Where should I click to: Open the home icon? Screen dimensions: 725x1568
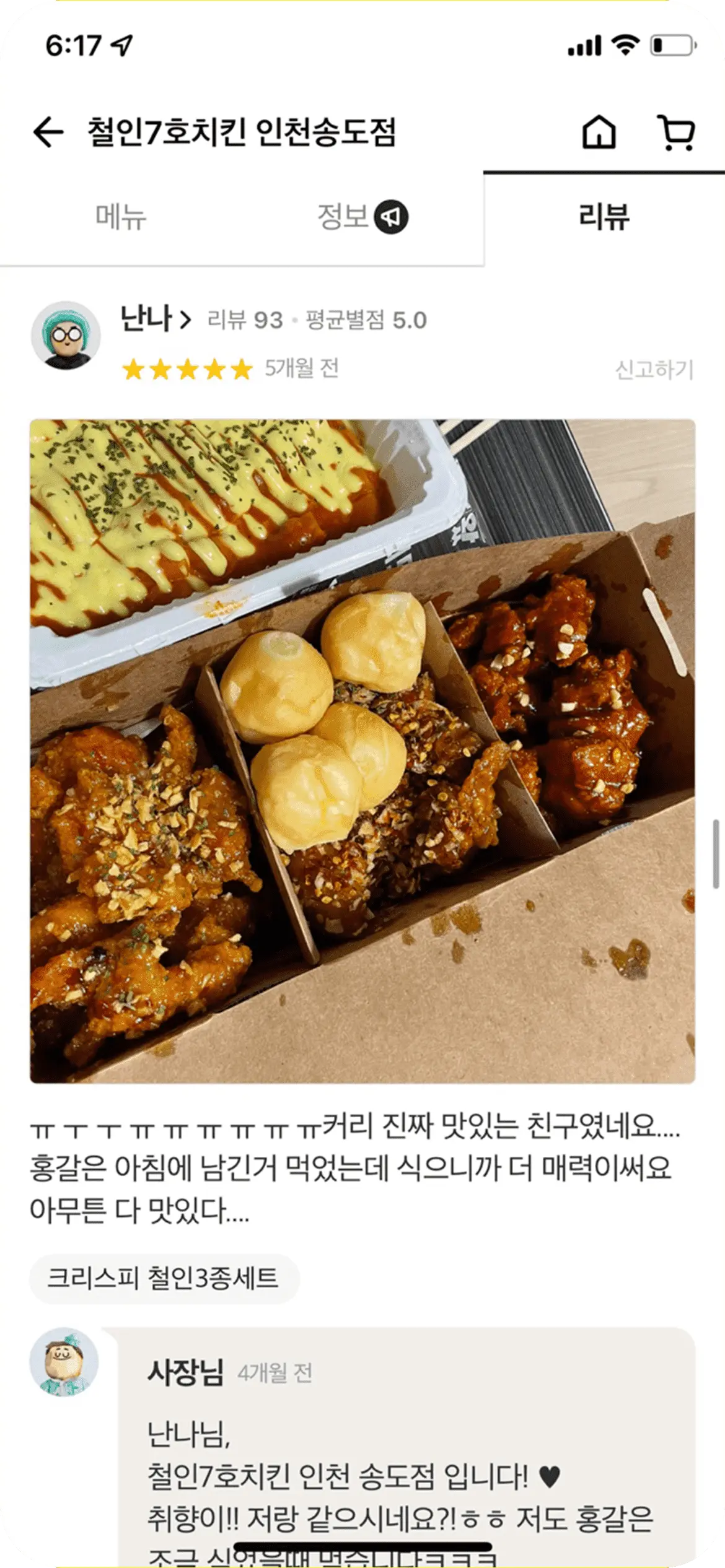pos(599,132)
